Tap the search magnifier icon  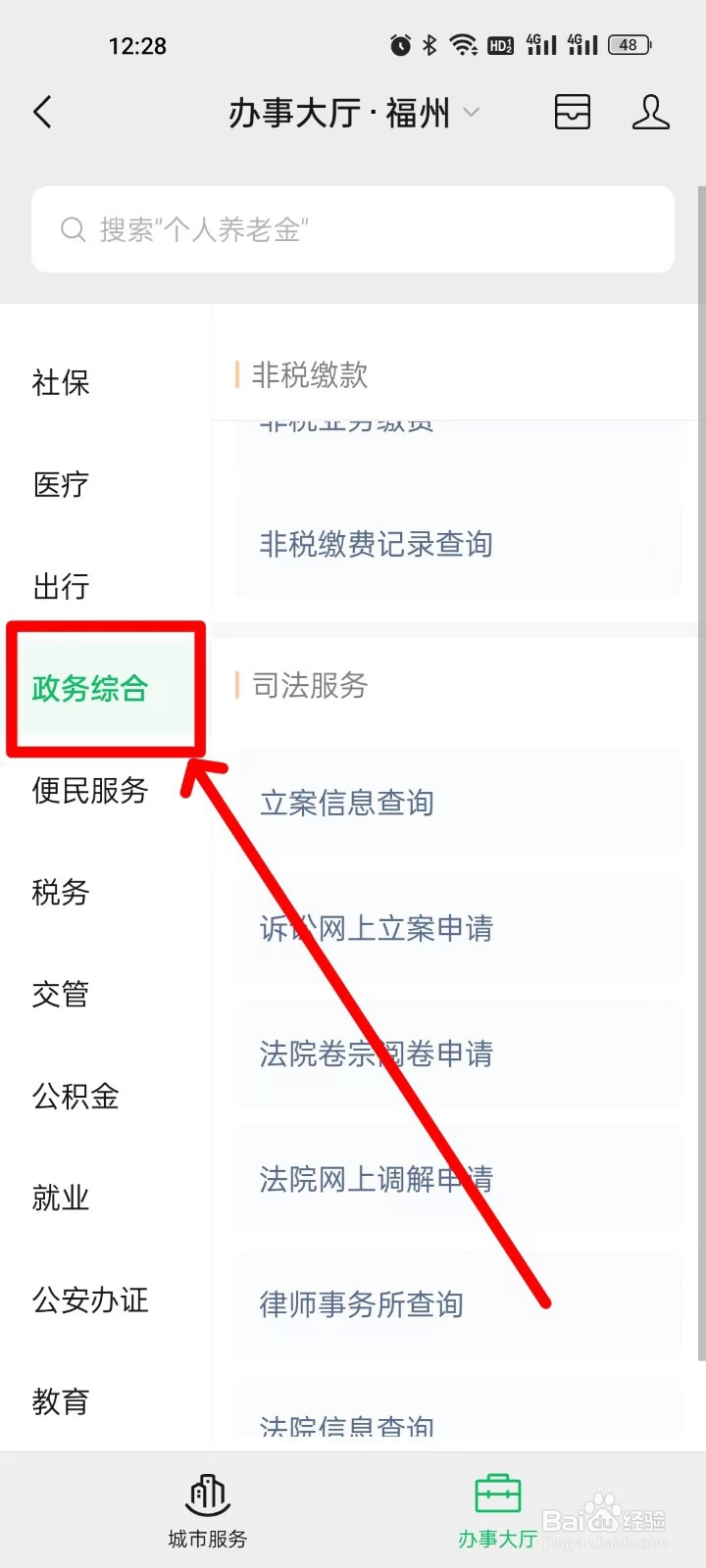coord(73,229)
